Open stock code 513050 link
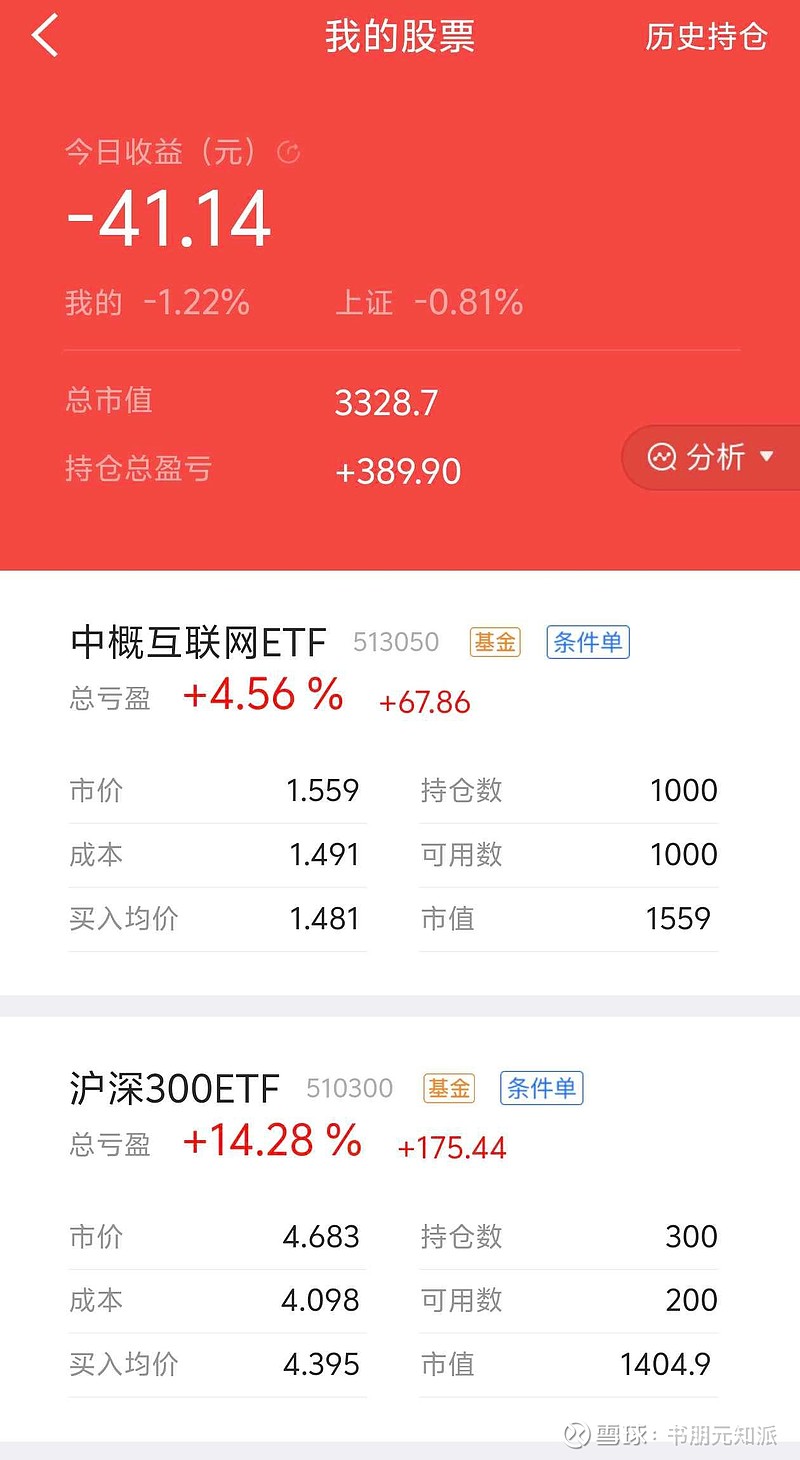 coord(395,643)
